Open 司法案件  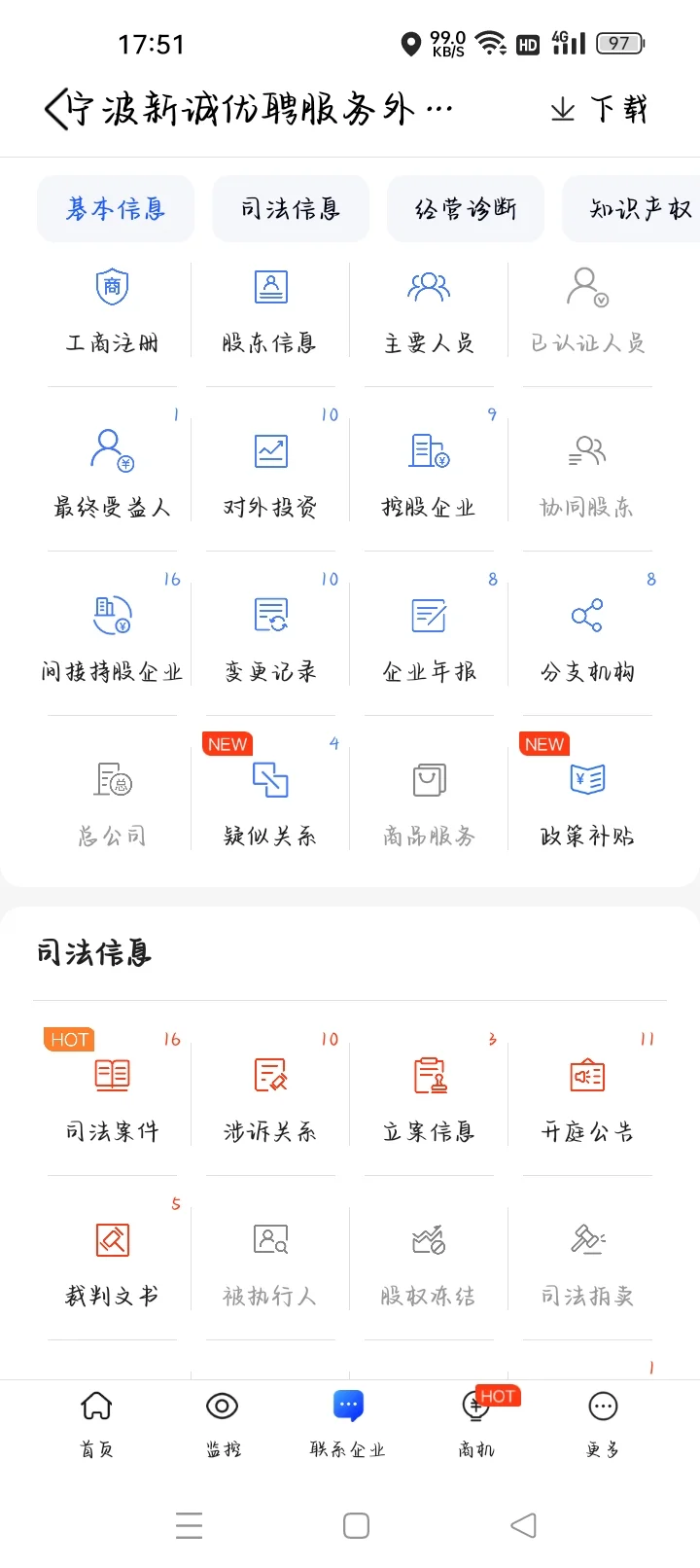tap(113, 1099)
